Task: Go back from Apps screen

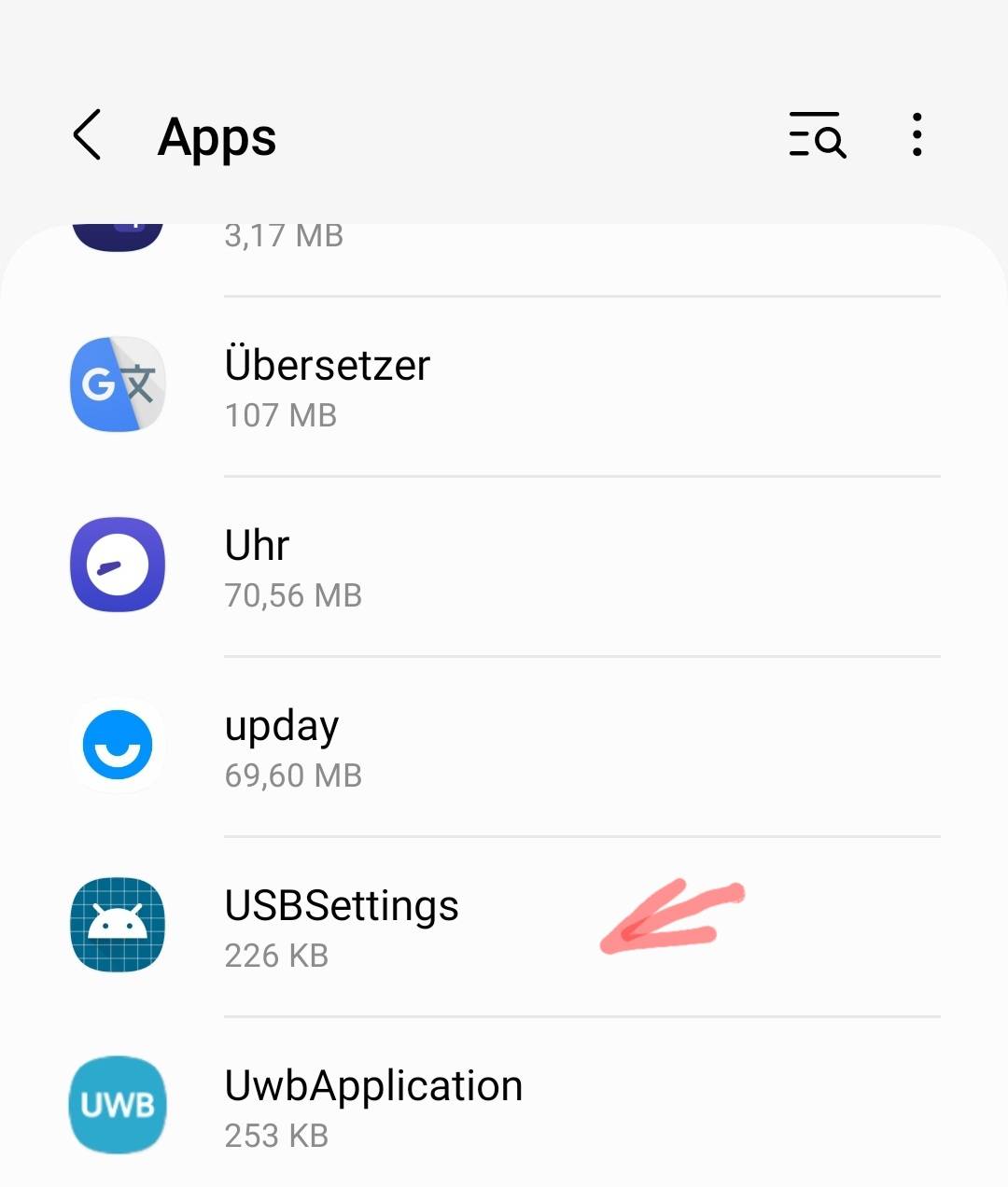Action: point(88,136)
